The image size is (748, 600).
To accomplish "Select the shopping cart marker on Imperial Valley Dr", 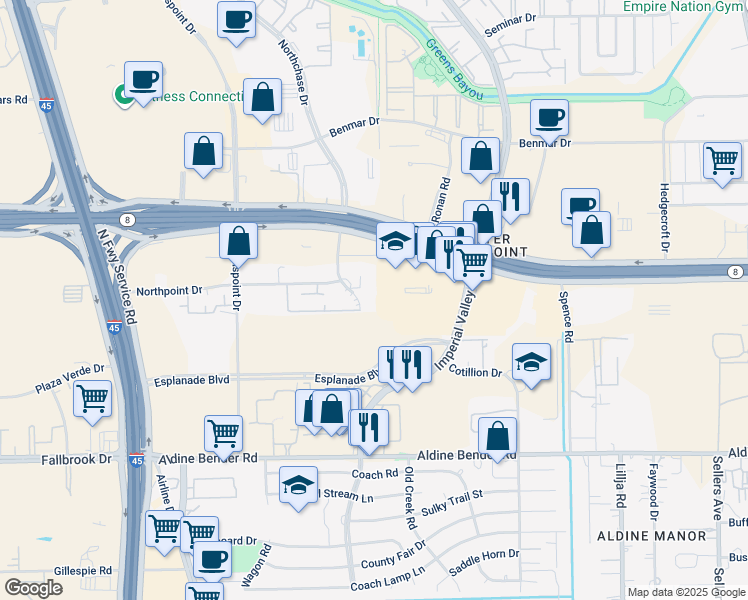I will pyautogui.click(x=472, y=263).
